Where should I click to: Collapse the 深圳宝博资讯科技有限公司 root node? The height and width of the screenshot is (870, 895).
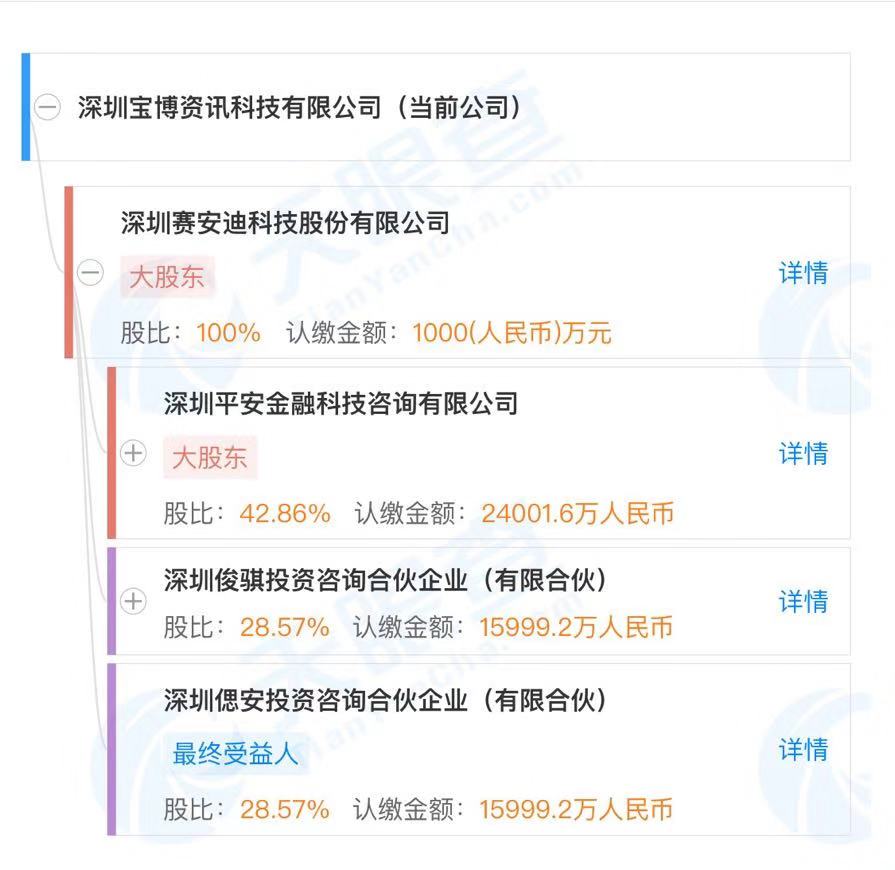tap(47, 107)
